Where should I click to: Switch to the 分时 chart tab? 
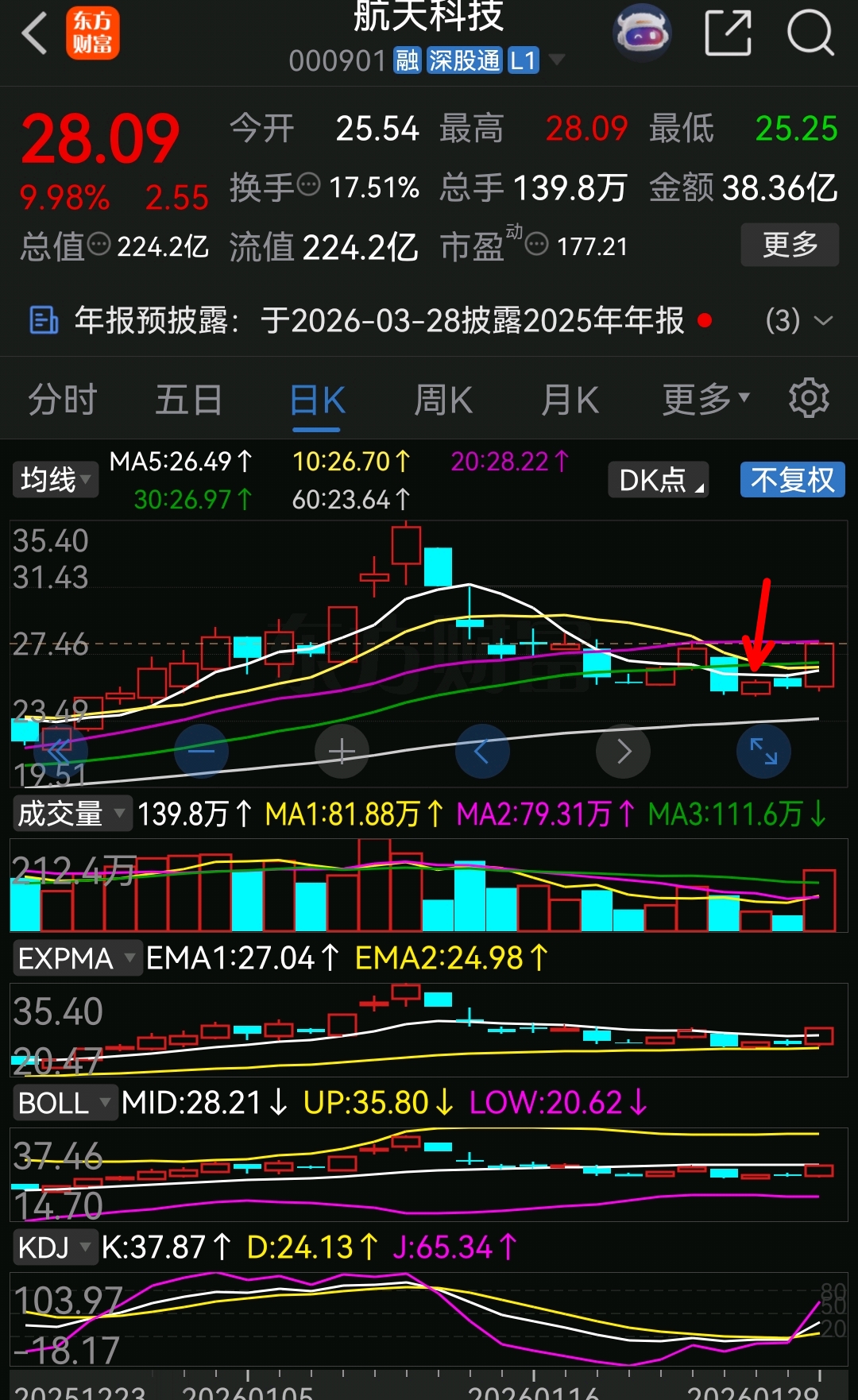[62, 400]
